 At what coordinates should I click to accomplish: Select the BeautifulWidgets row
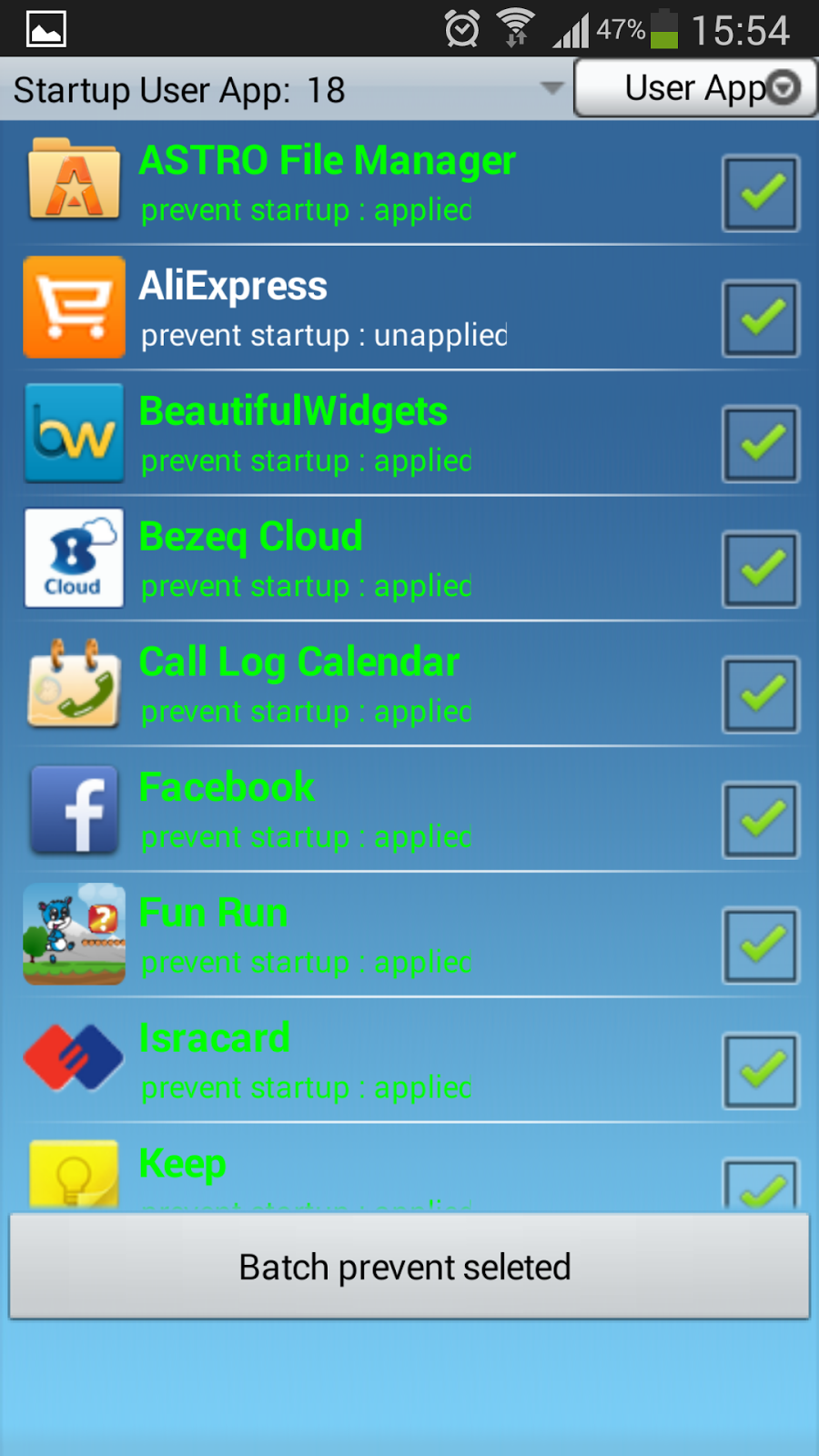point(364,433)
